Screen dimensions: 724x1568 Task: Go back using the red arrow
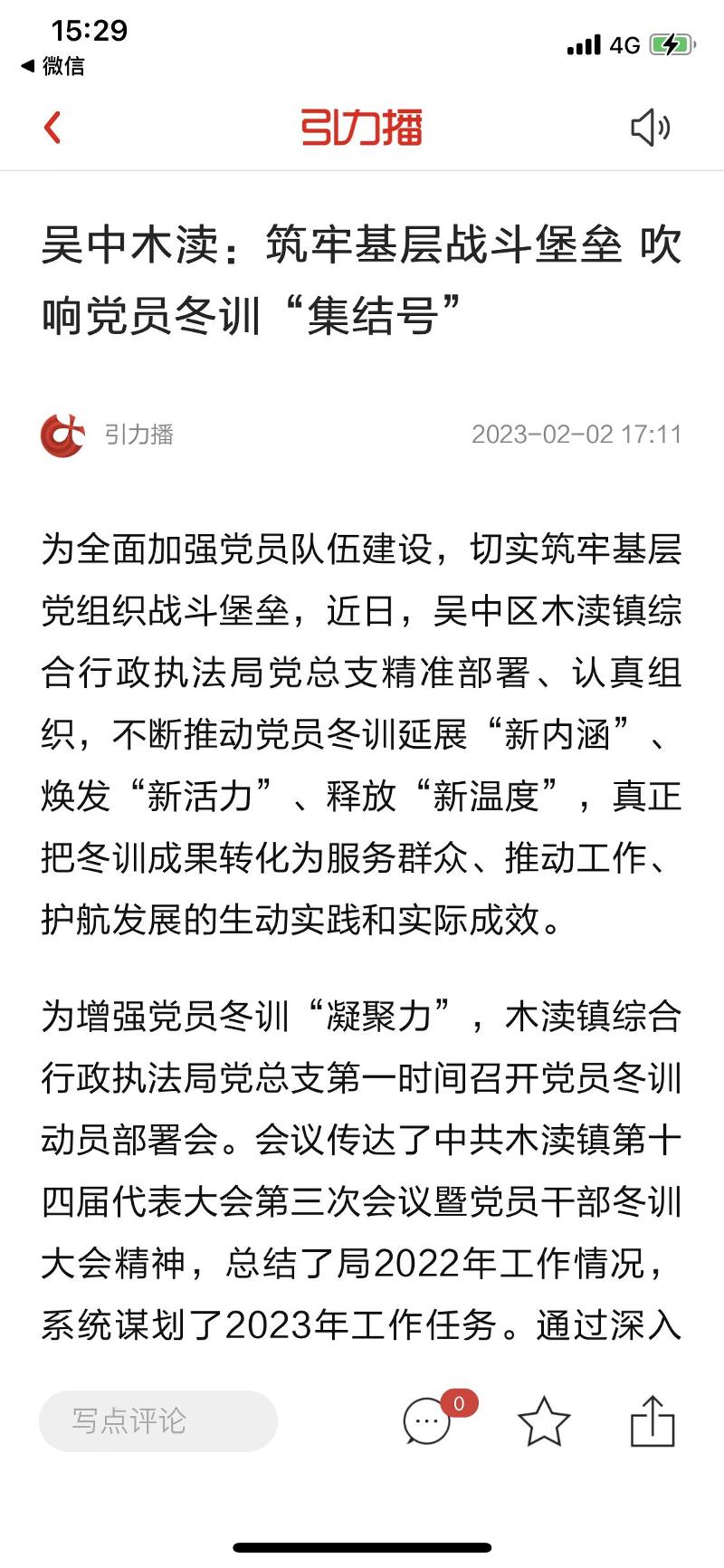[52, 128]
